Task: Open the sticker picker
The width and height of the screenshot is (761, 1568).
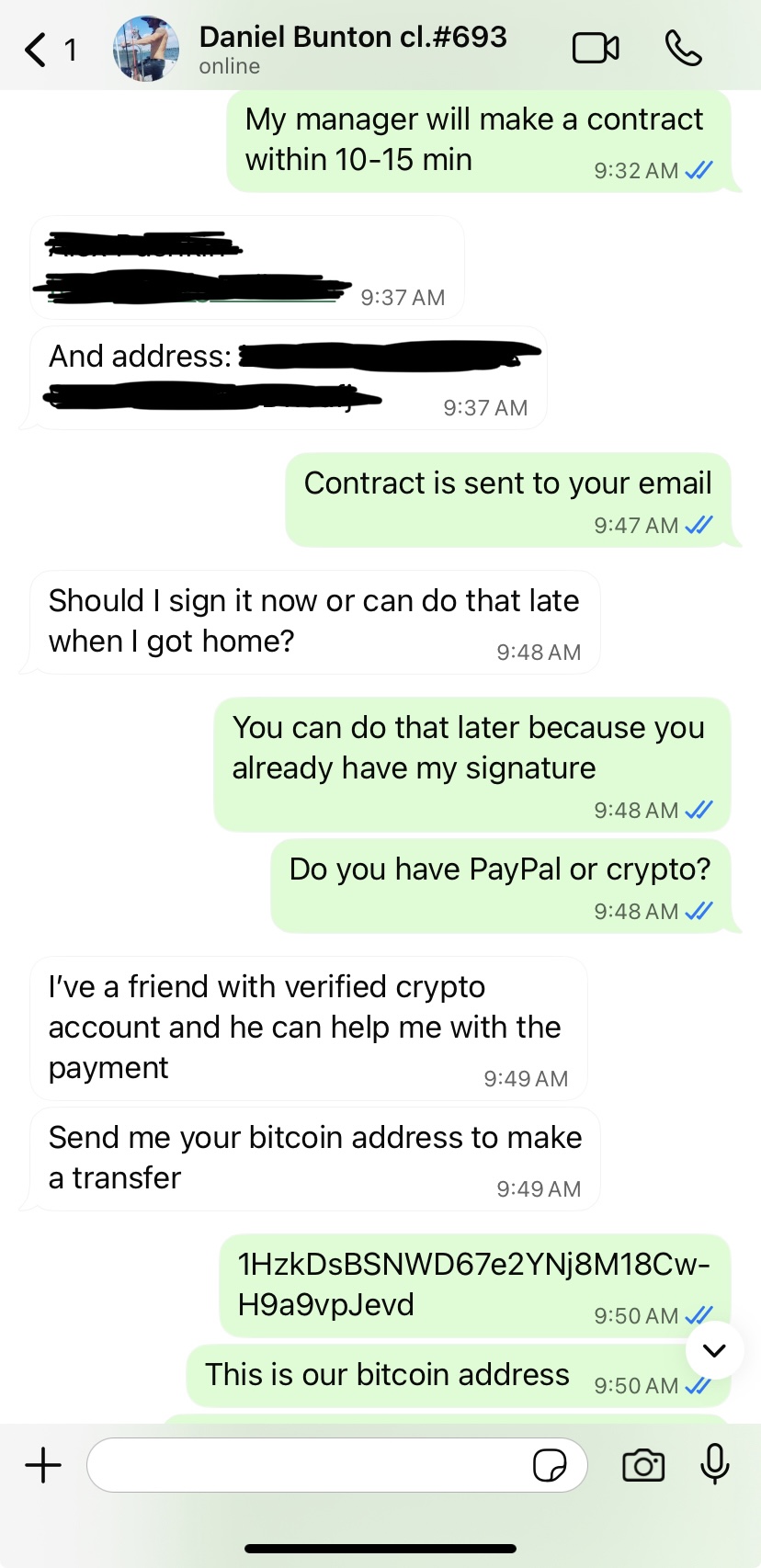Action: [x=550, y=1465]
